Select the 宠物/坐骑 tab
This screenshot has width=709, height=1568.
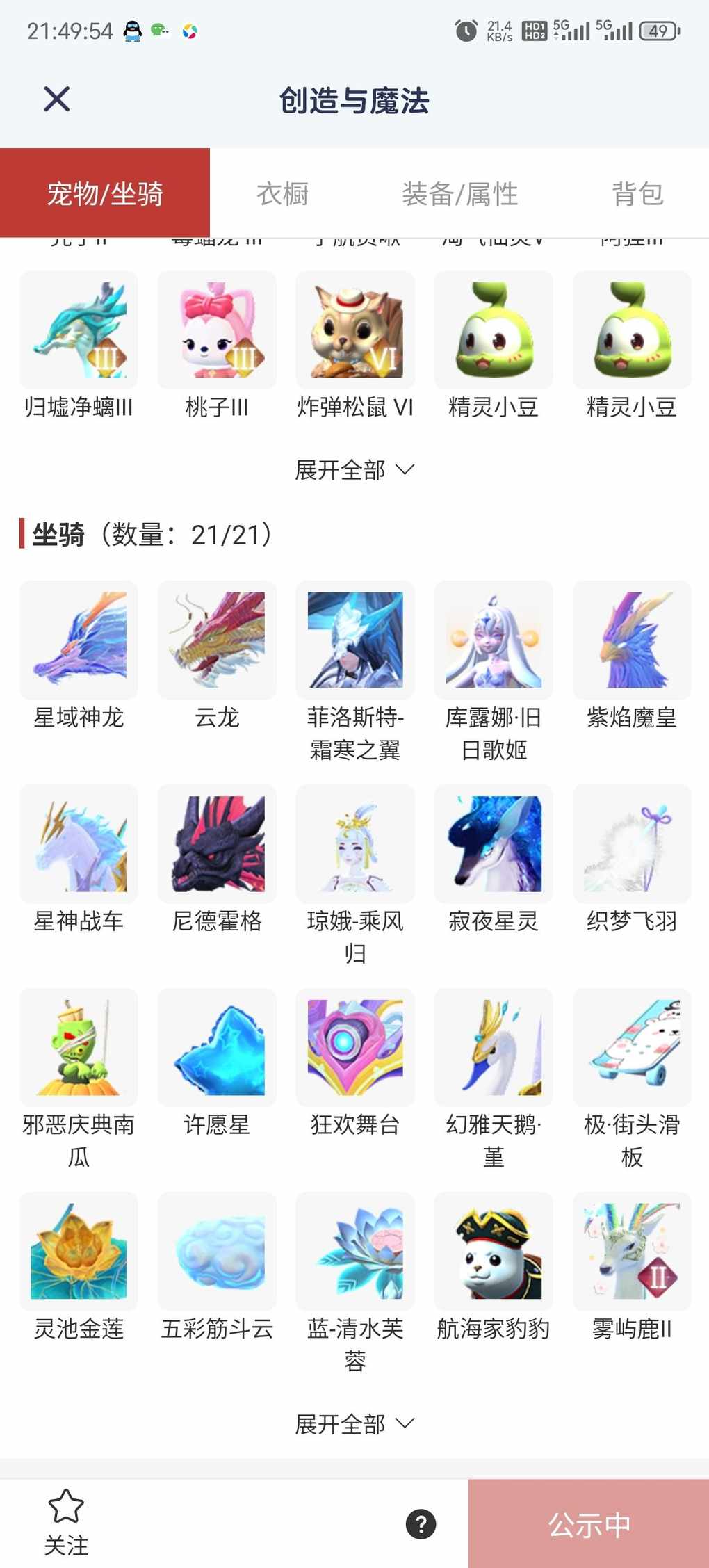[105, 194]
